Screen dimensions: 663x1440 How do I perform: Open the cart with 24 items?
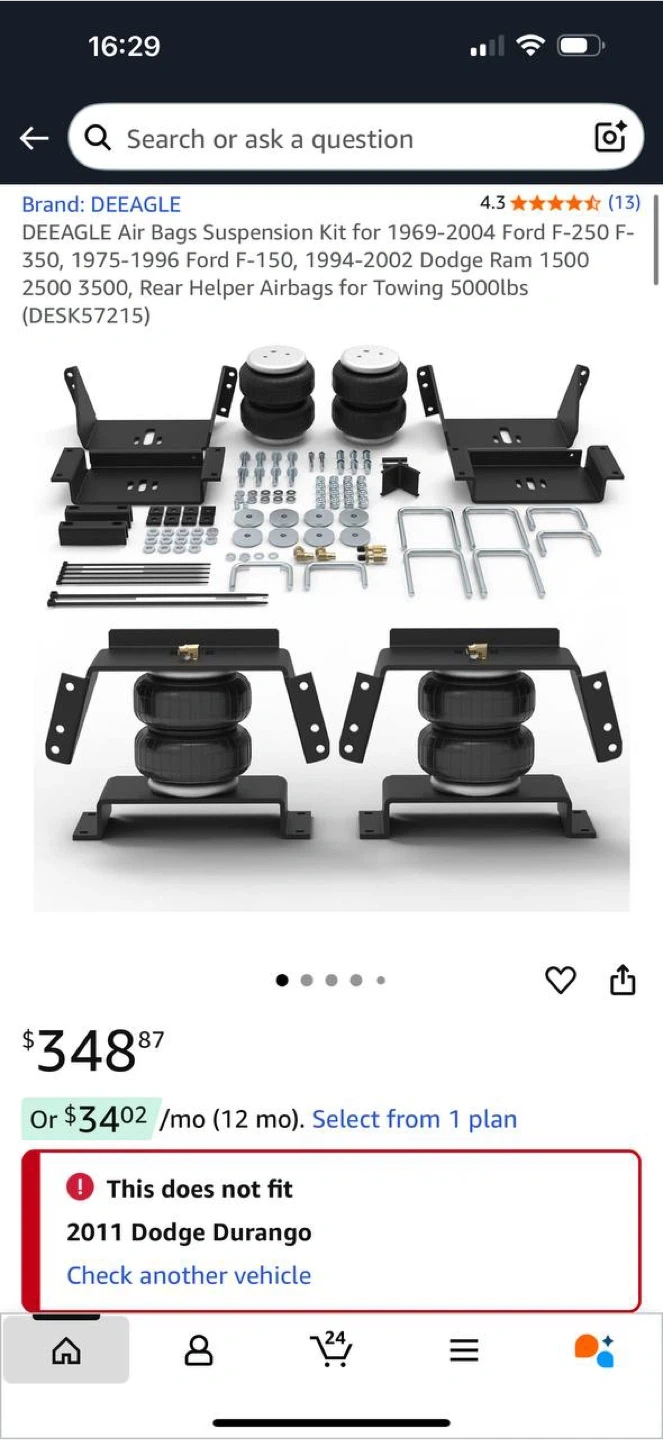[x=331, y=1350]
